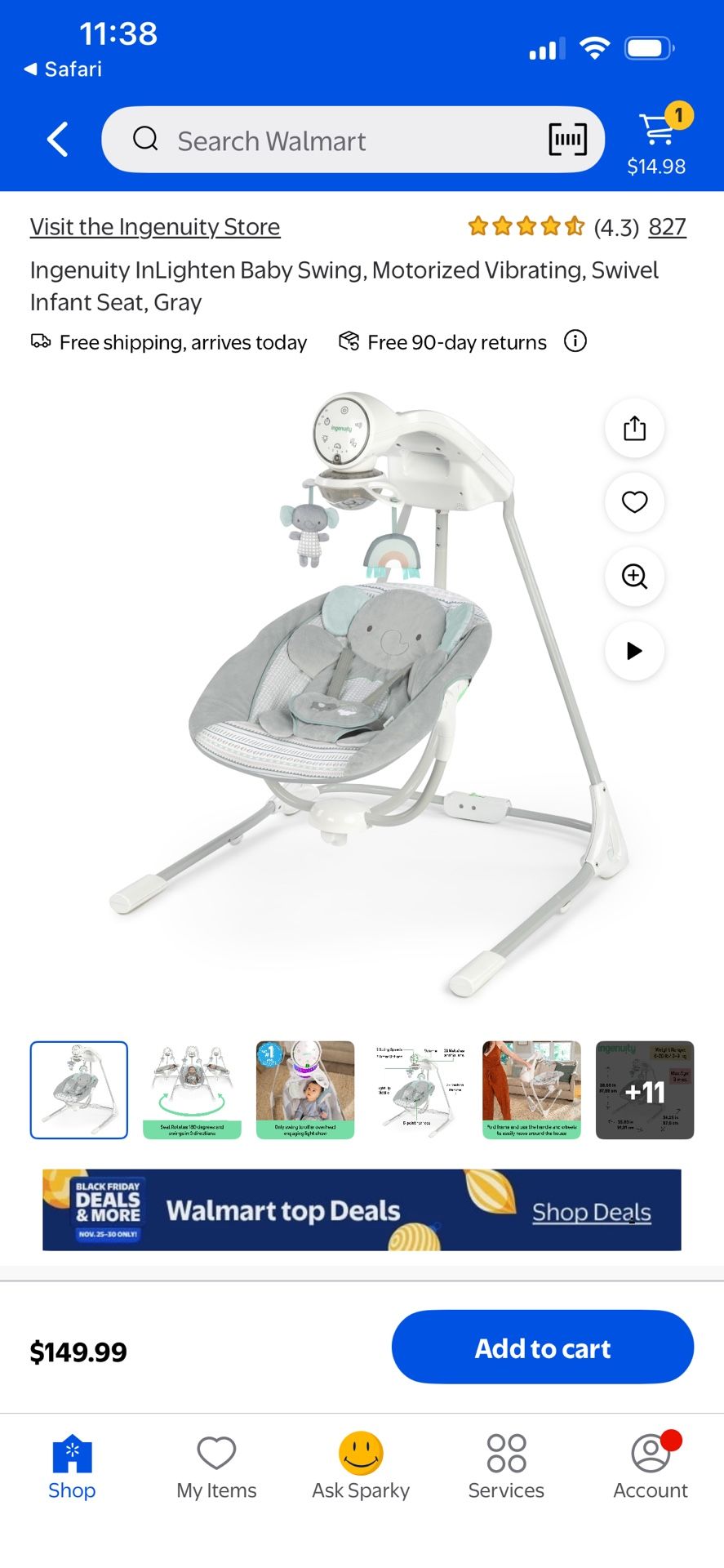Favorite the swing with the heart toggle
This screenshot has height=1568, width=724.
(634, 503)
